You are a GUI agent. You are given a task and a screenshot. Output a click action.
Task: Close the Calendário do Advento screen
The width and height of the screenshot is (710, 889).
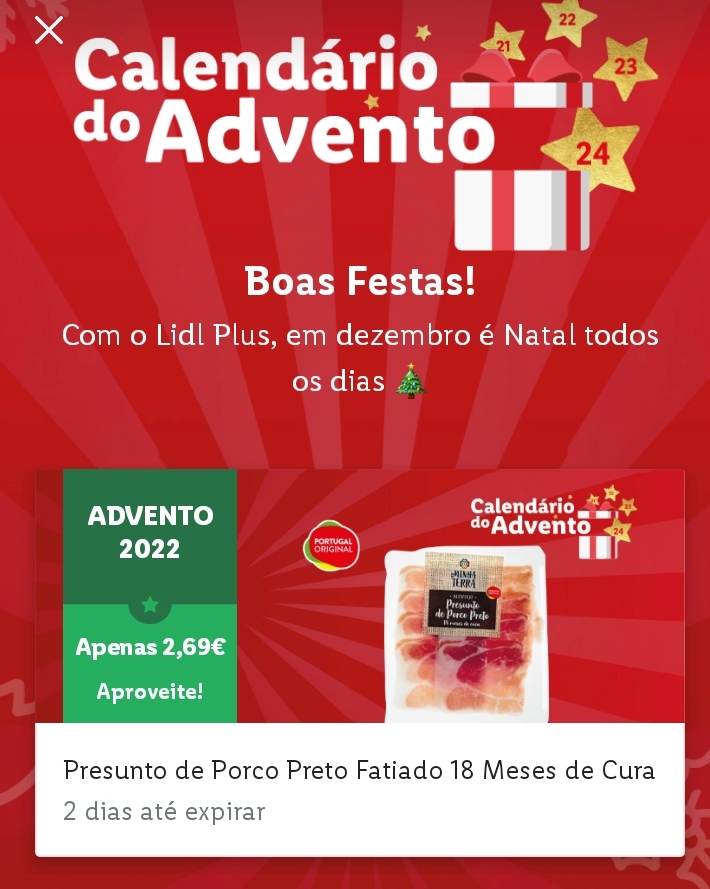point(48,31)
